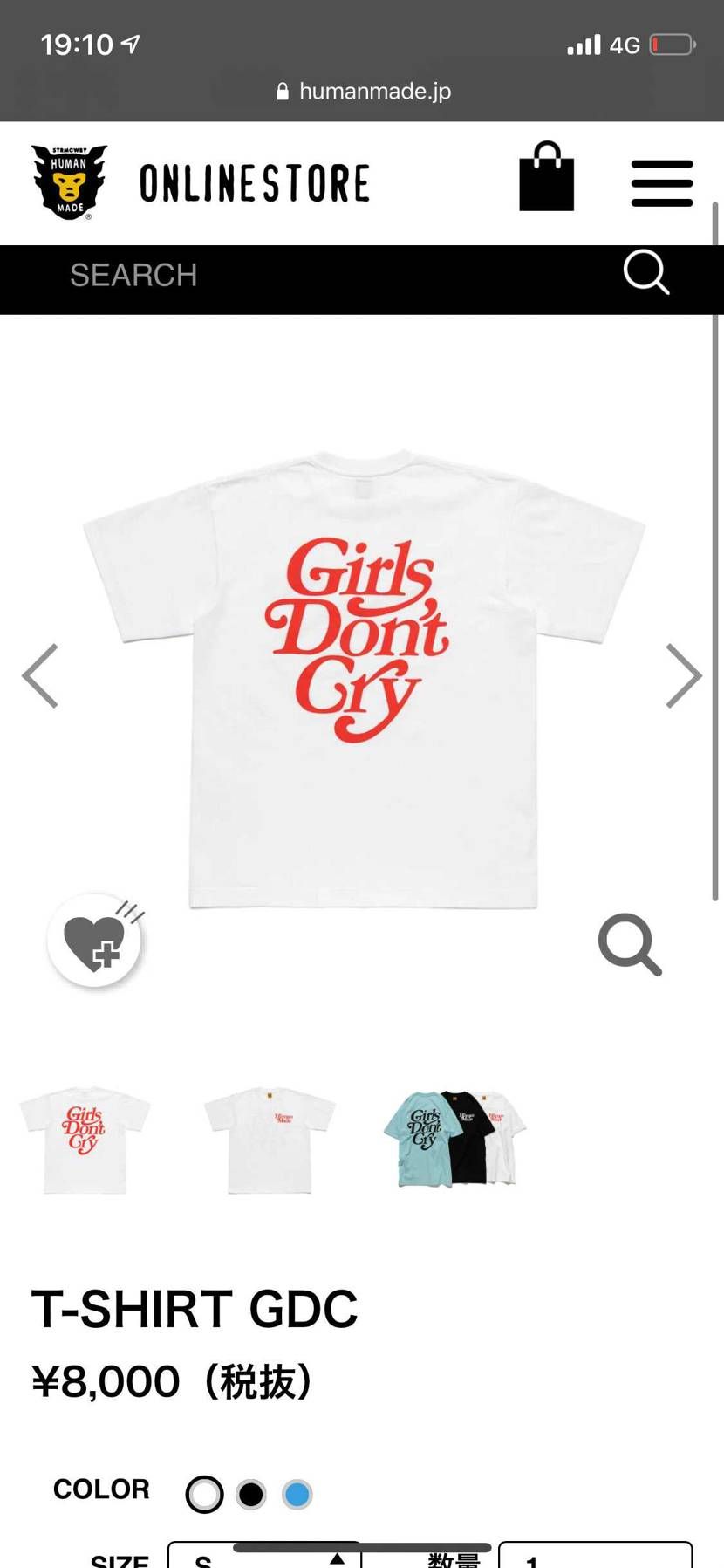The height and width of the screenshot is (1568, 724).
Task: Select the white front-view thumbnail
Action: coord(269,1139)
